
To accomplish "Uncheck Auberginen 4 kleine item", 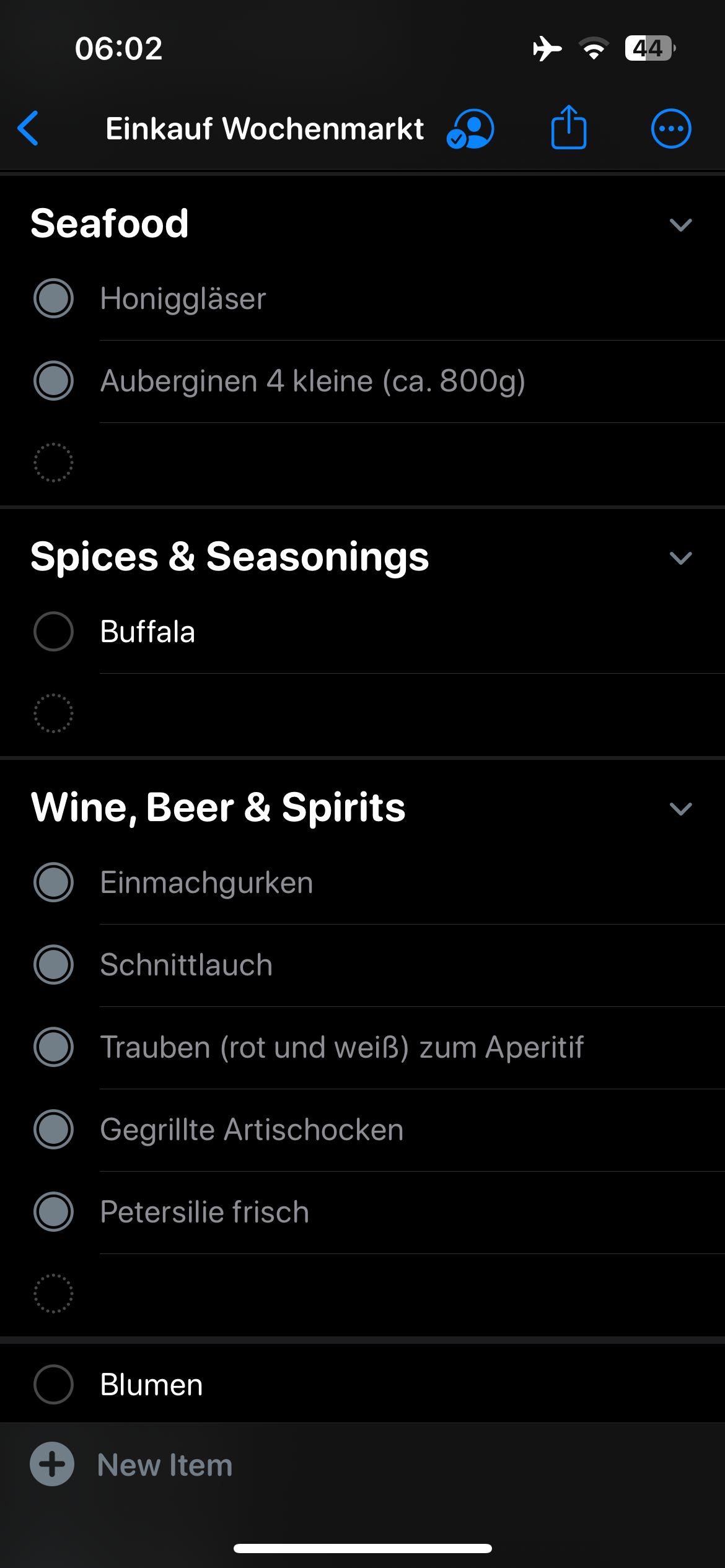I will pyautogui.click(x=53, y=381).
